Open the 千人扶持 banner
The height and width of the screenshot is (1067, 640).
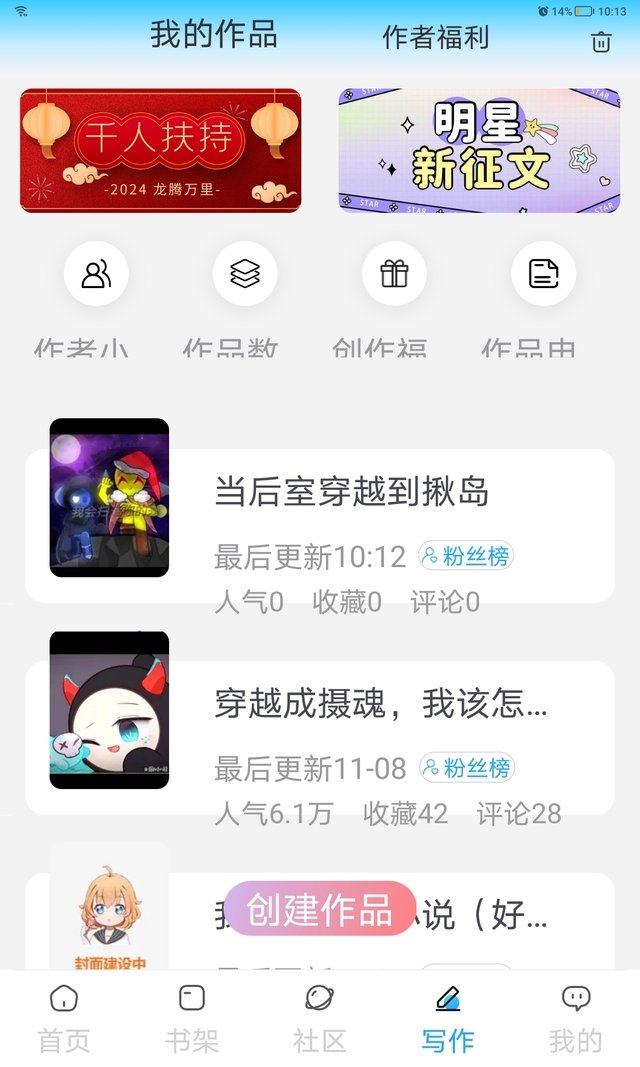[x=160, y=150]
